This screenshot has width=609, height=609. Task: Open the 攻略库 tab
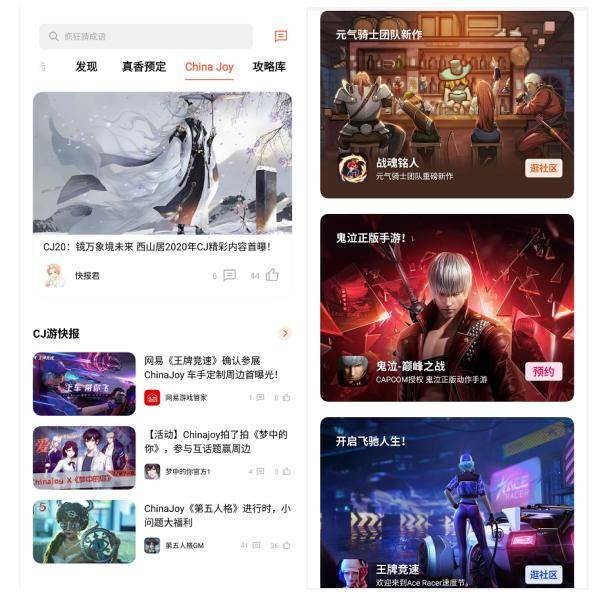[269, 67]
